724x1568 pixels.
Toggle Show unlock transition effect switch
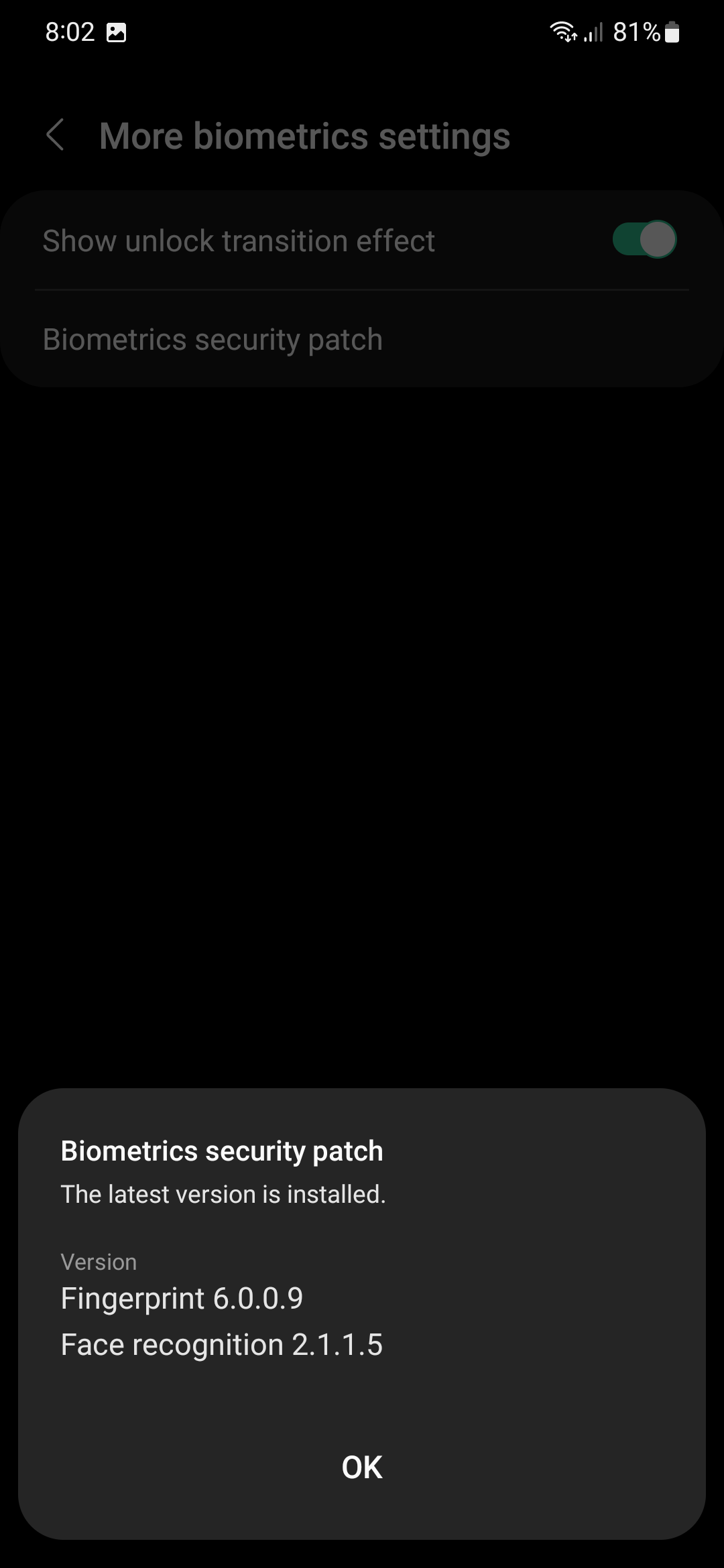[644, 240]
